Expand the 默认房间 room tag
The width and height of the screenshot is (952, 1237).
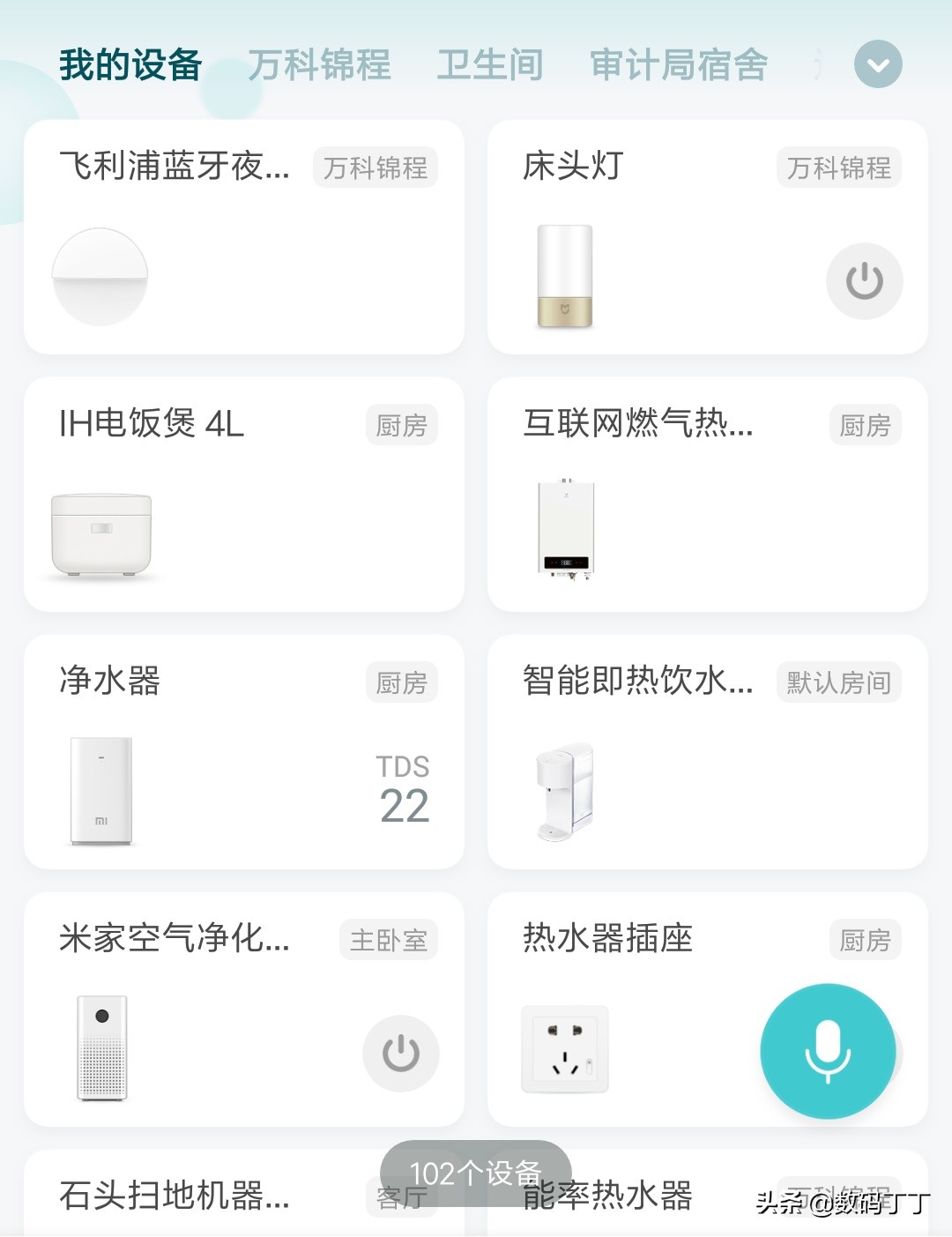[x=837, y=682]
